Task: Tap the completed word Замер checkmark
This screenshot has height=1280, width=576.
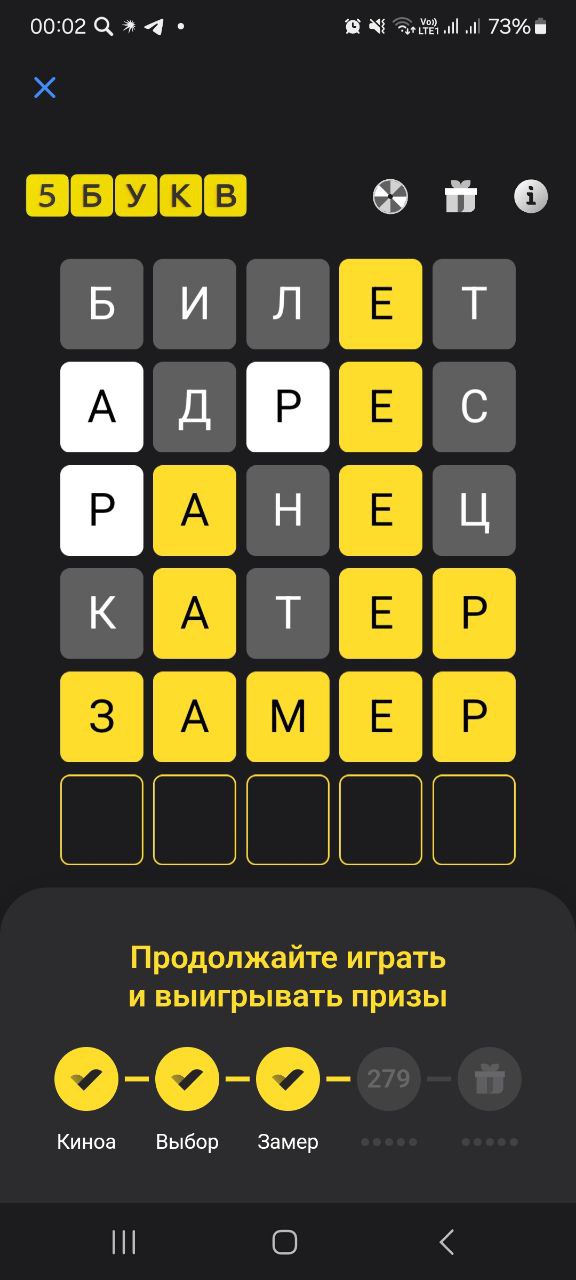Action: tap(288, 1079)
